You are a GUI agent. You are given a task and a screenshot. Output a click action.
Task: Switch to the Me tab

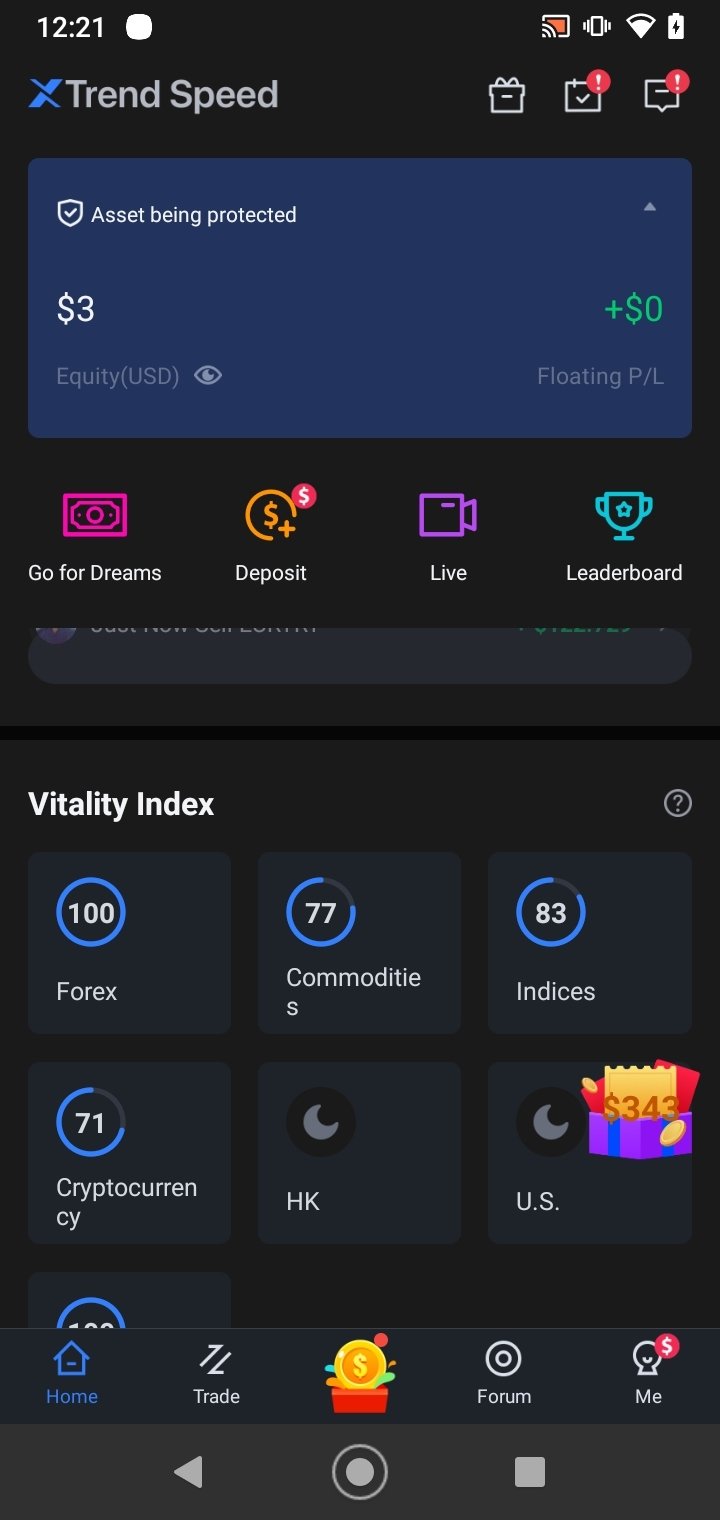click(x=650, y=1373)
